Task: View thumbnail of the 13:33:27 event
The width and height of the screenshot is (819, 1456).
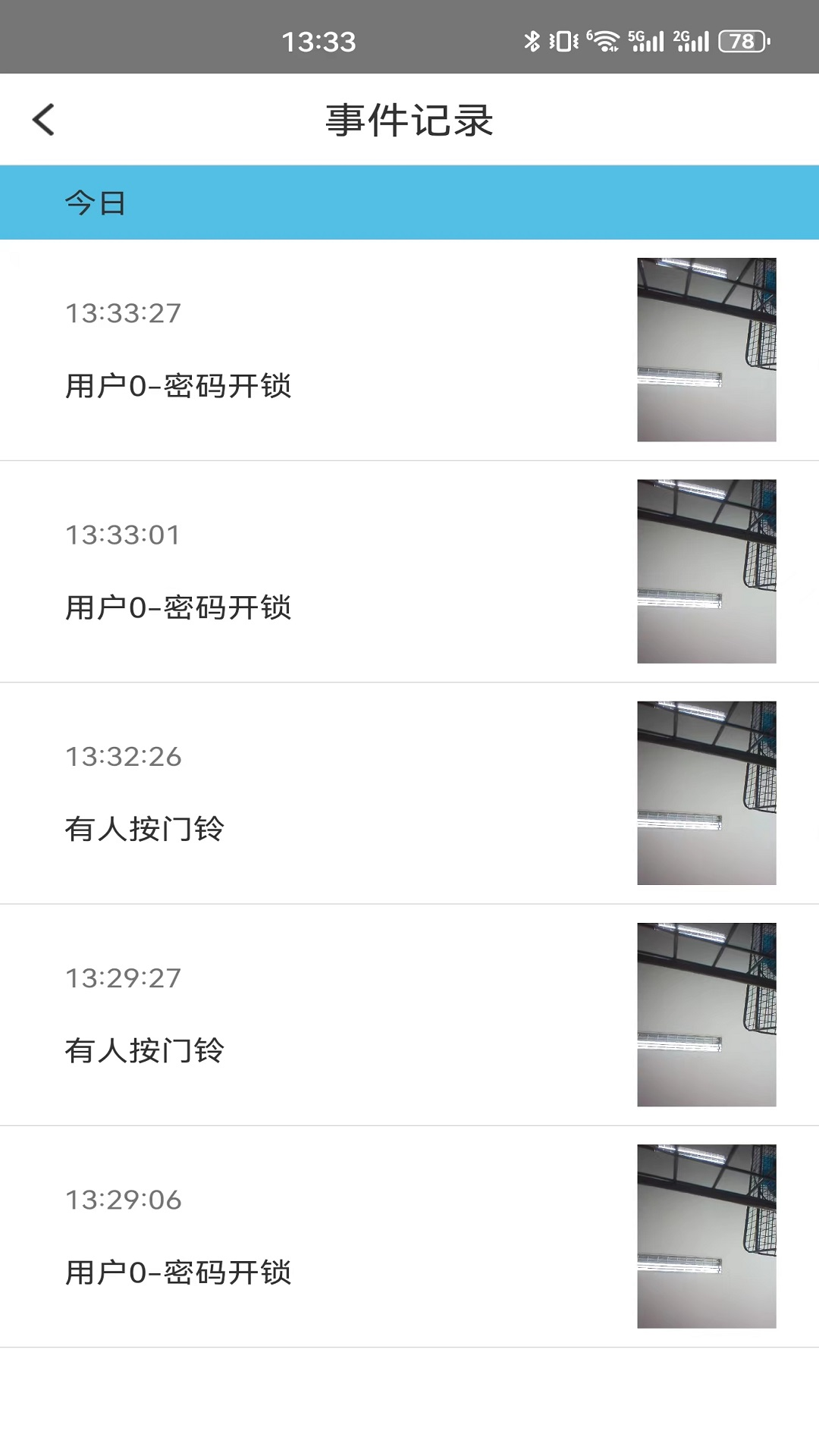Action: [705, 350]
